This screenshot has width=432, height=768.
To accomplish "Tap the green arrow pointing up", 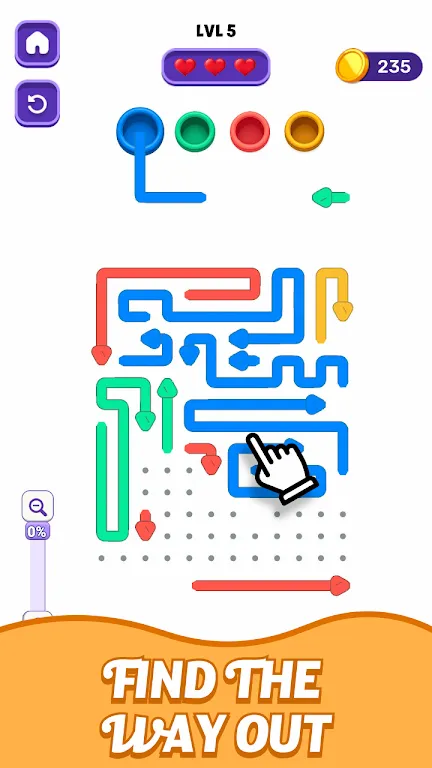I will click(168, 415).
